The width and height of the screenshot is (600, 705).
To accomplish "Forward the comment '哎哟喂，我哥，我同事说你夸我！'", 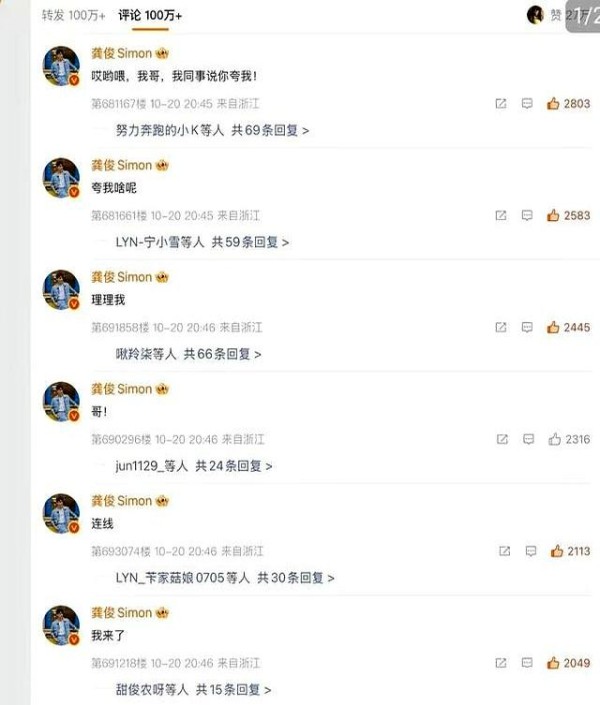I will point(502,104).
